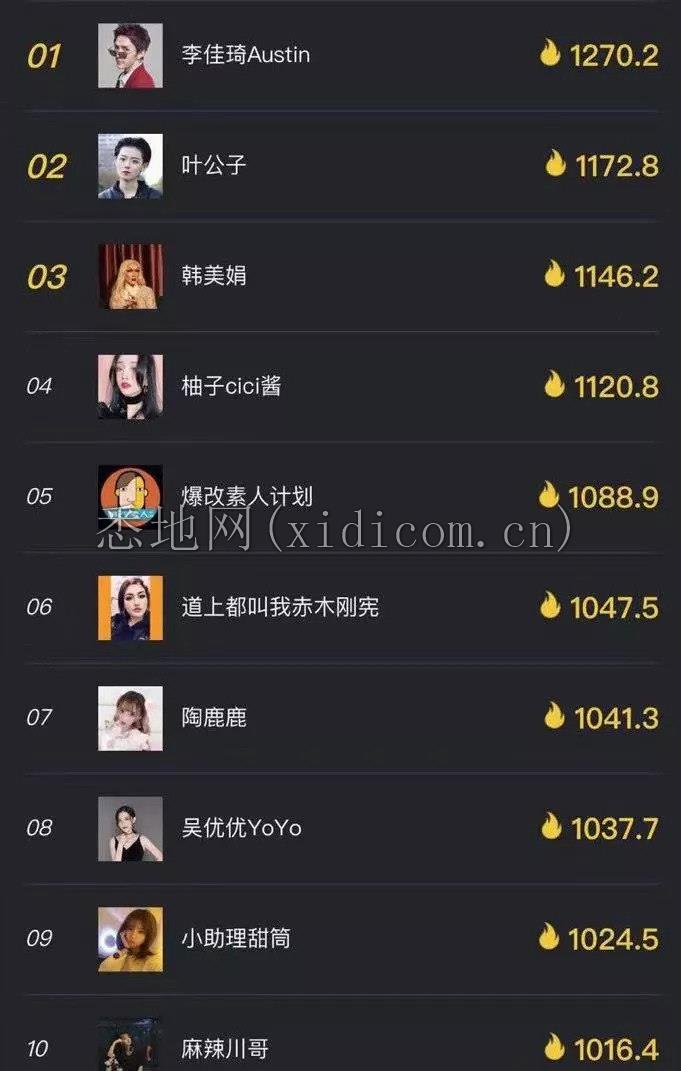
Task: Select the 小助理甜筒 row
Action: (236, 939)
